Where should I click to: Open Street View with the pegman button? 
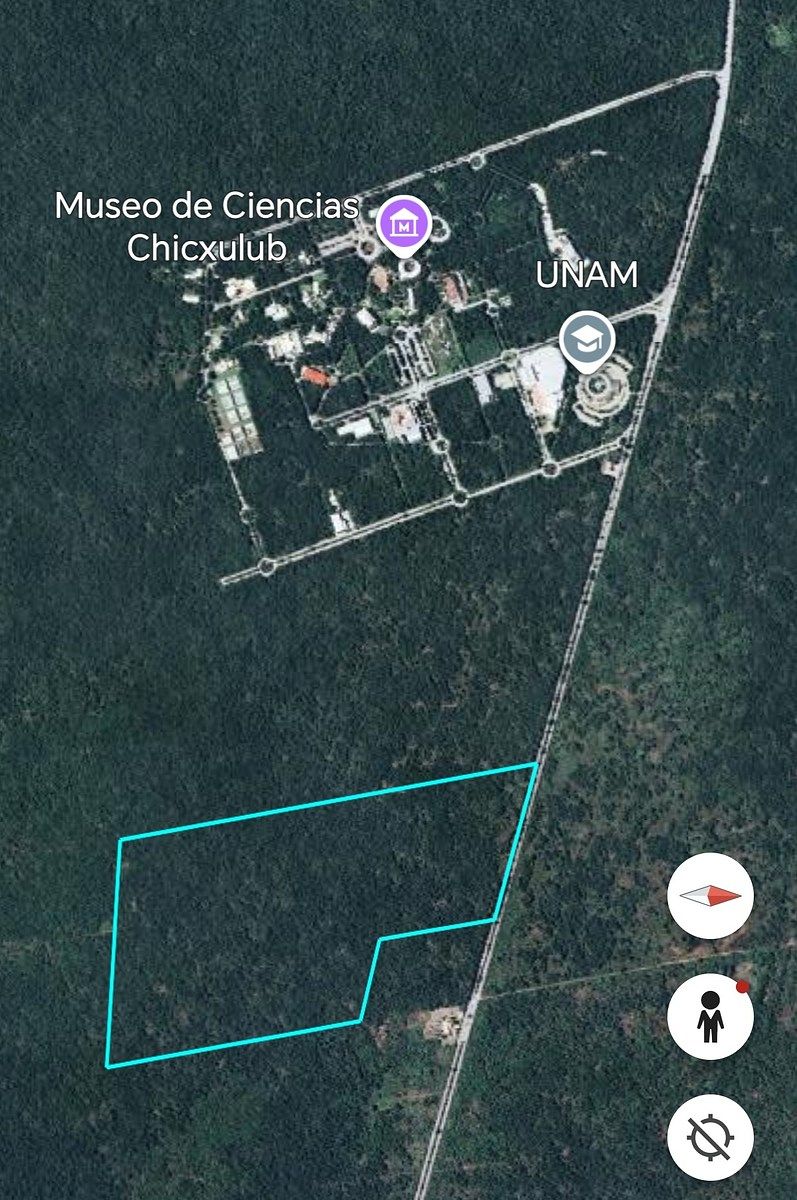pyautogui.click(x=710, y=1016)
